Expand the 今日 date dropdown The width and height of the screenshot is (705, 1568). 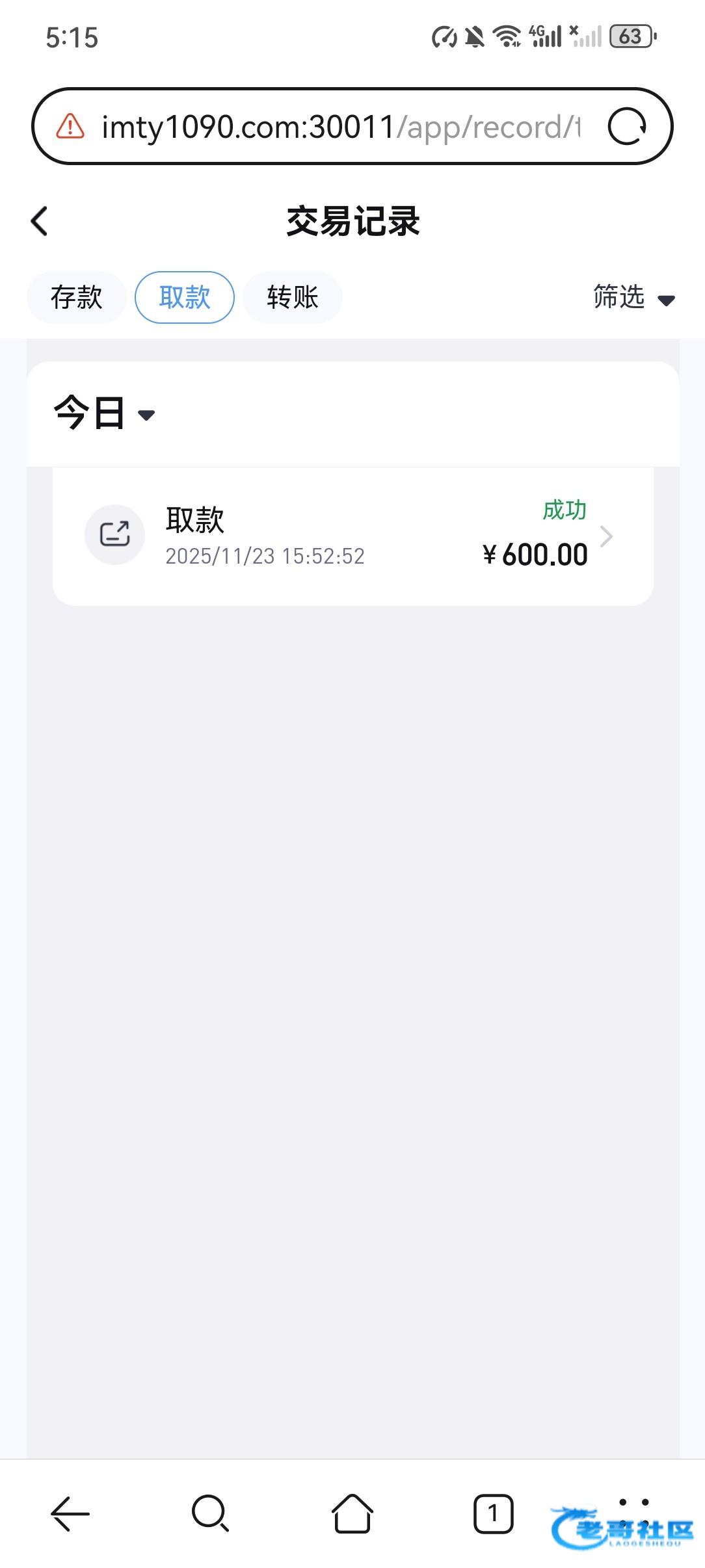click(x=105, y=413)
